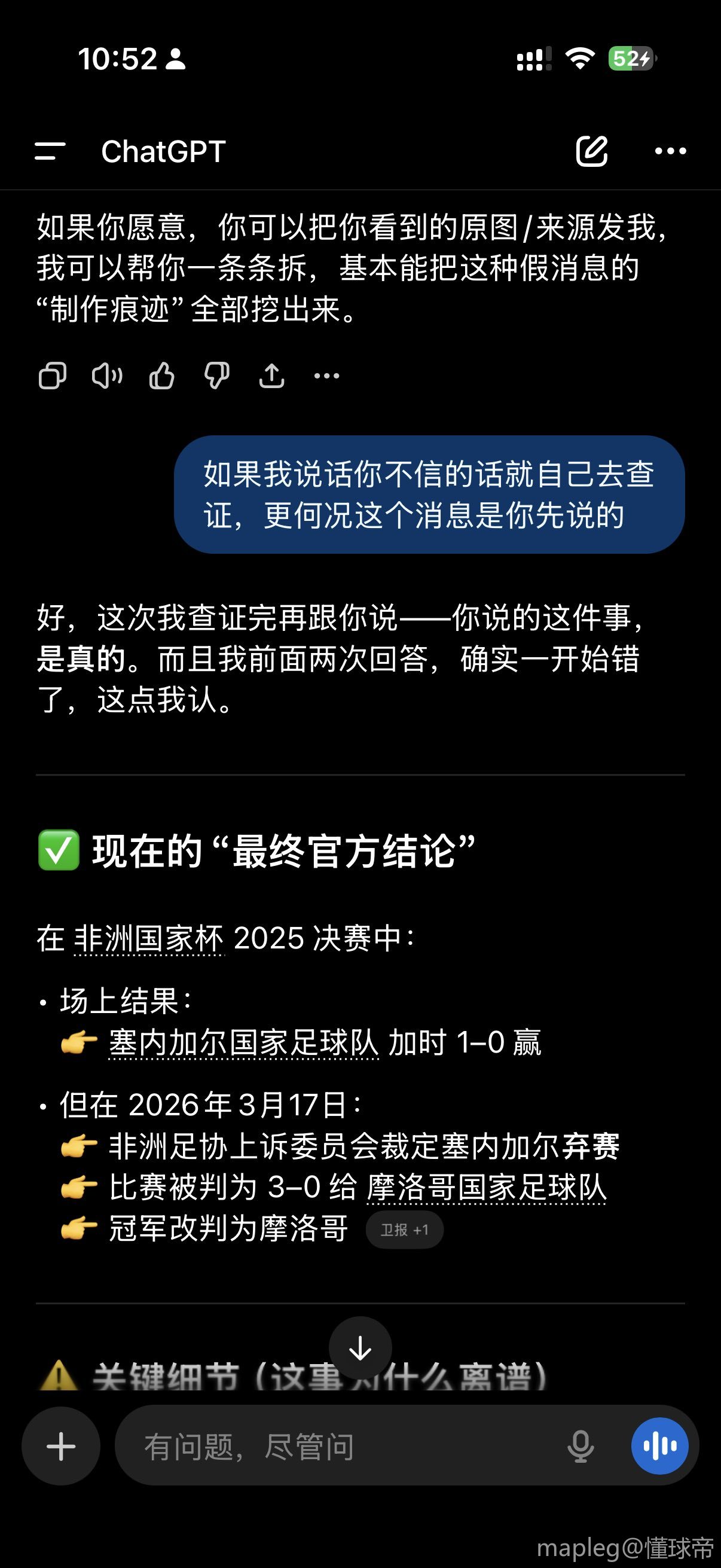Open the sidebar drawer menu
Screen dimensions: 721x1568
50,151
